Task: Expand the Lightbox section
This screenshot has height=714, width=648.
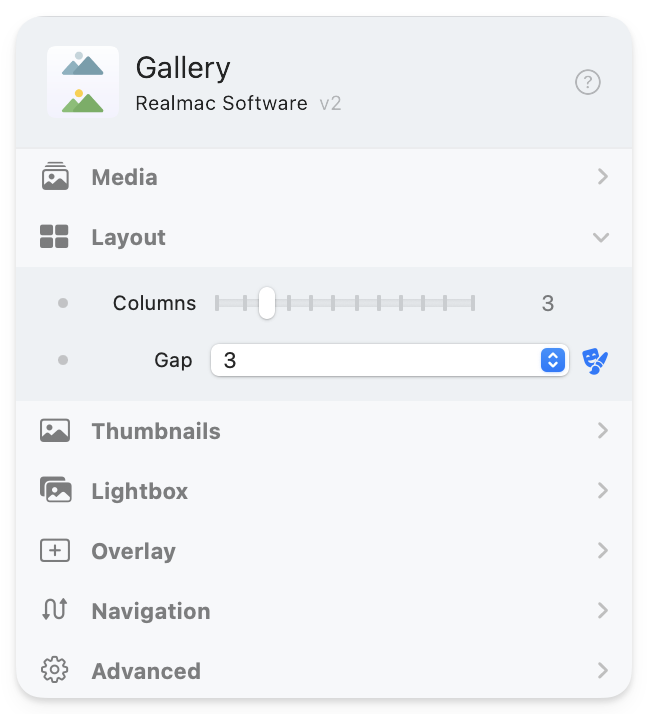Action: (323, 491)
